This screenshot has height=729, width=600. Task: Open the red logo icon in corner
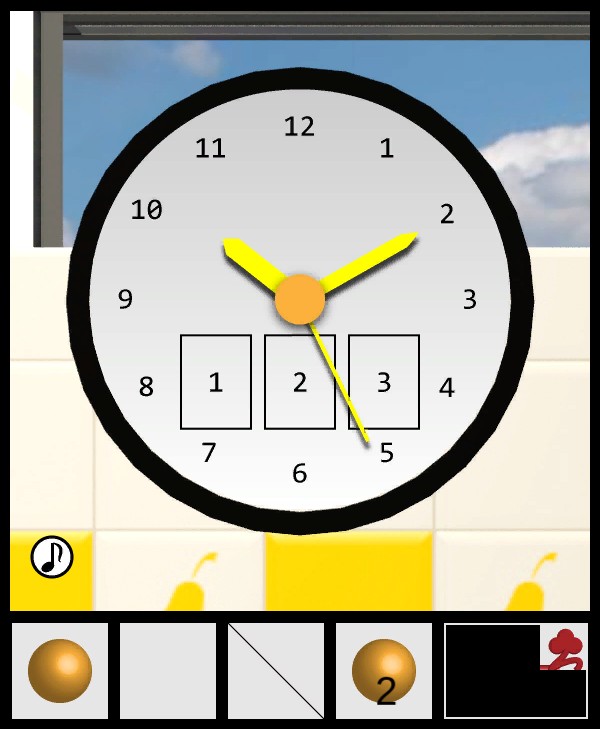pos(564,648)
